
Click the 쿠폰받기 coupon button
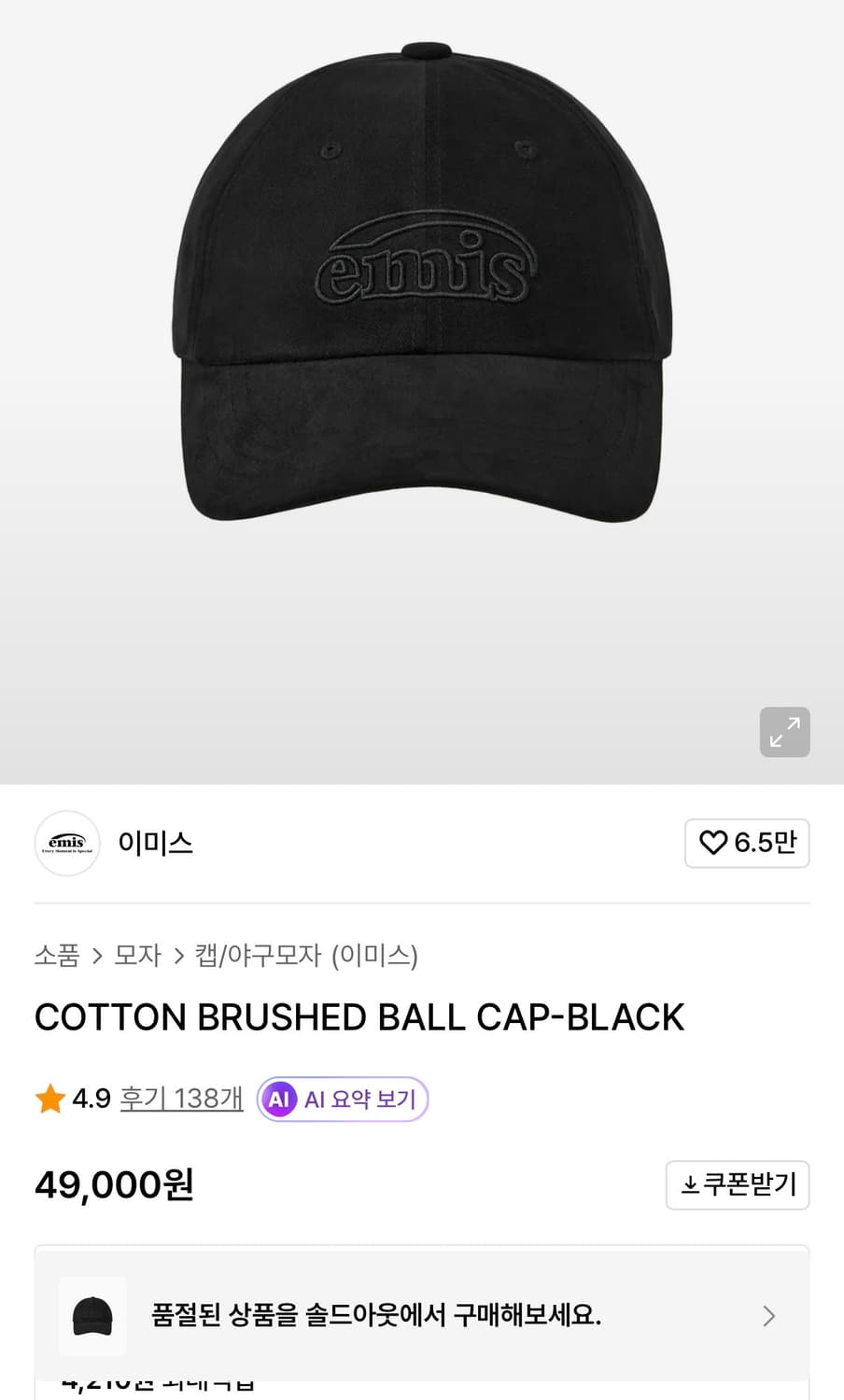tap(738, 1184)
